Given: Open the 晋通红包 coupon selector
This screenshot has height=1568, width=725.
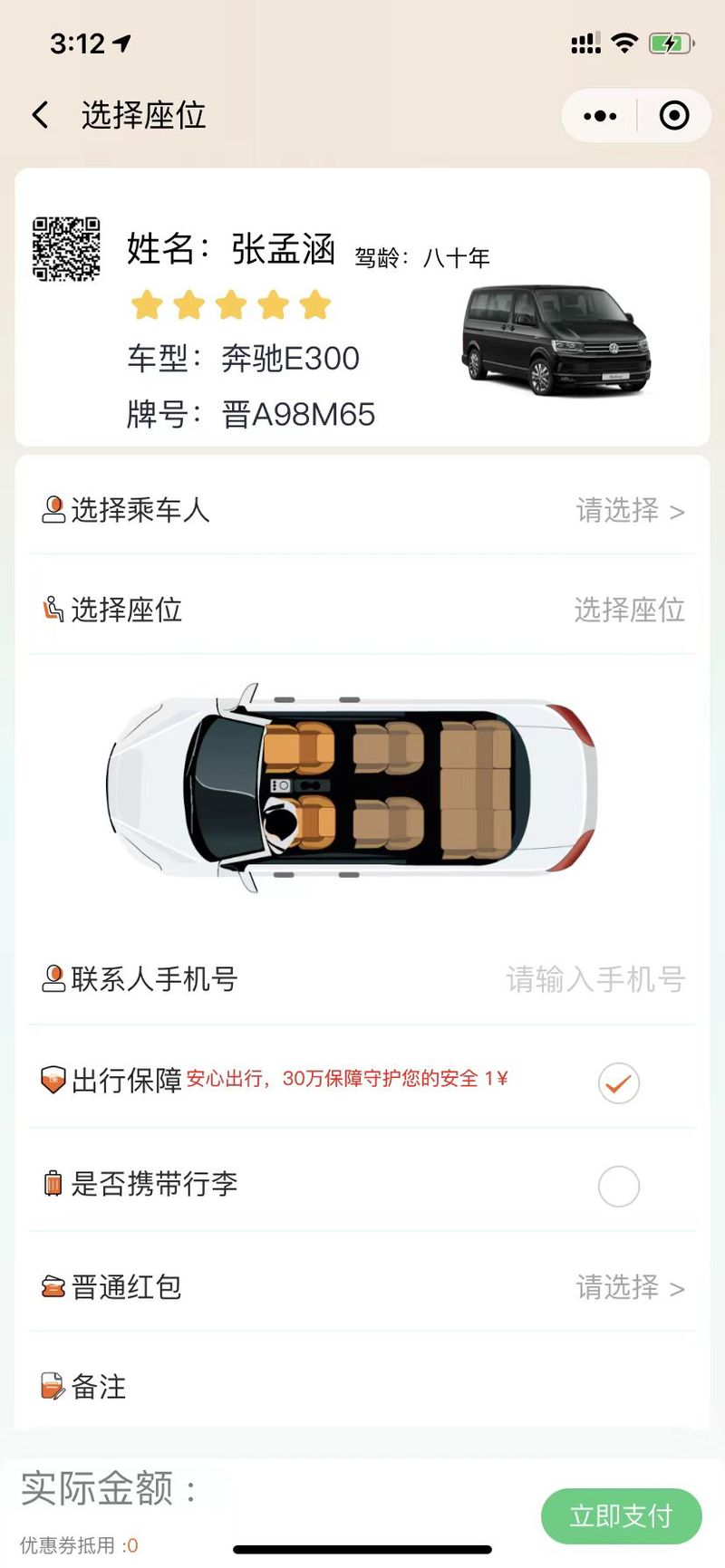Looking at the screenshot, I should pos(362,1287).
